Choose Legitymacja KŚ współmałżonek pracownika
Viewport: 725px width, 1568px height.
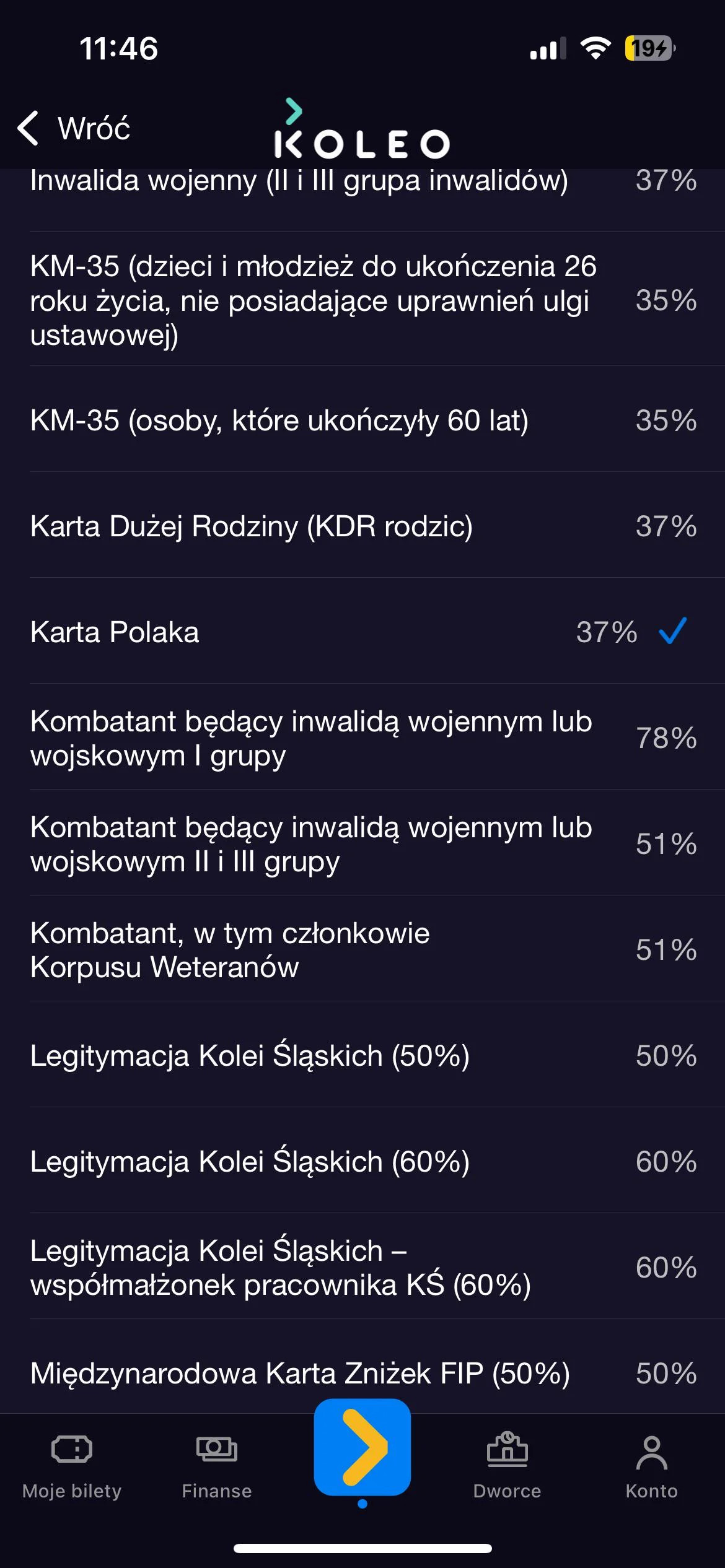(362, 1267)
